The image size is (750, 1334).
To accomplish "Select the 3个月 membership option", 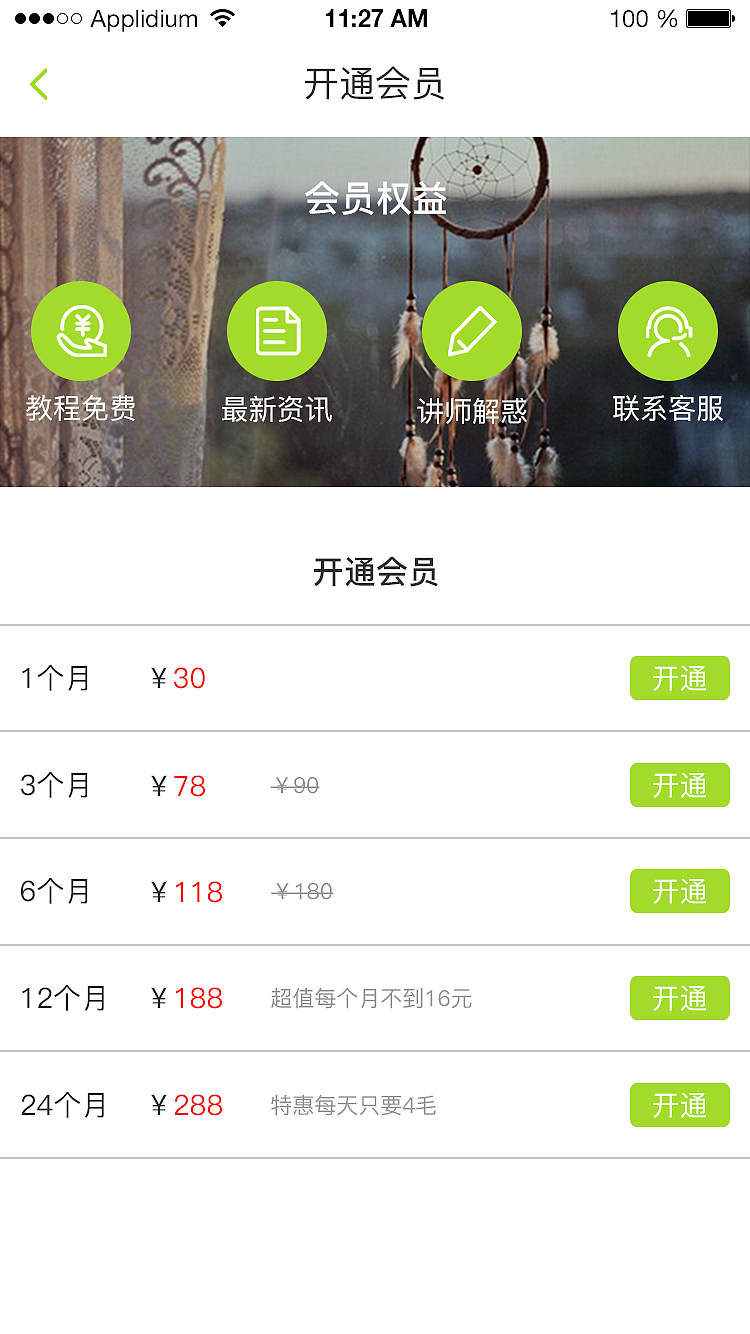I will (x=55, y=786).
